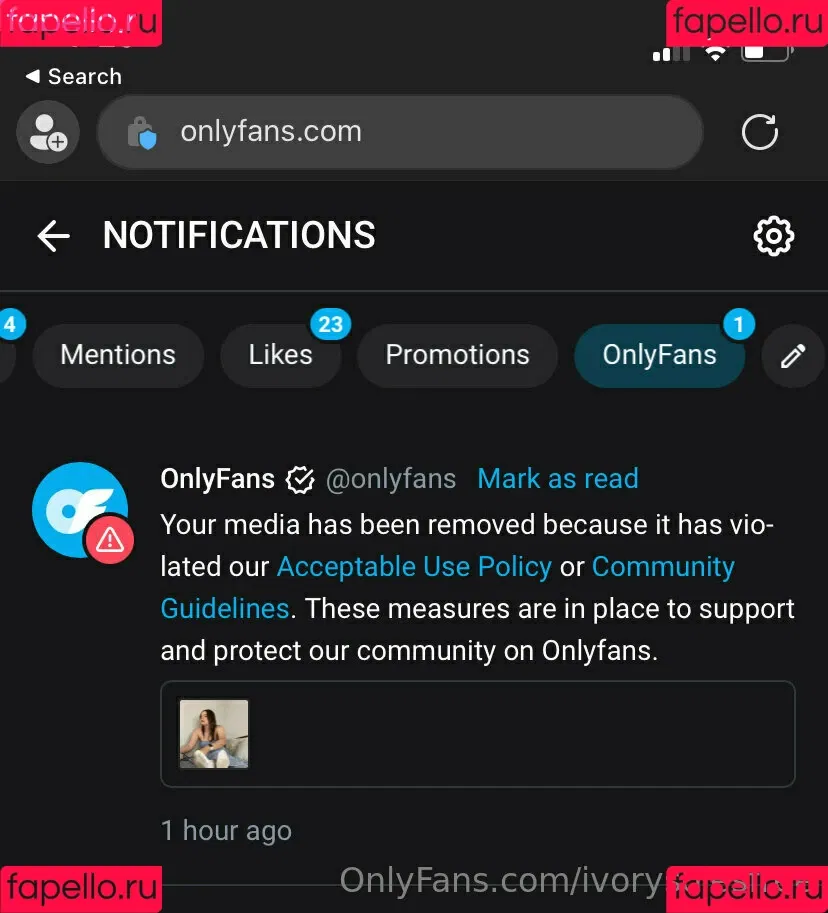Screen dimensions: 828x913
Task: Switch to the Mentions tab
Action: [118, 355]
